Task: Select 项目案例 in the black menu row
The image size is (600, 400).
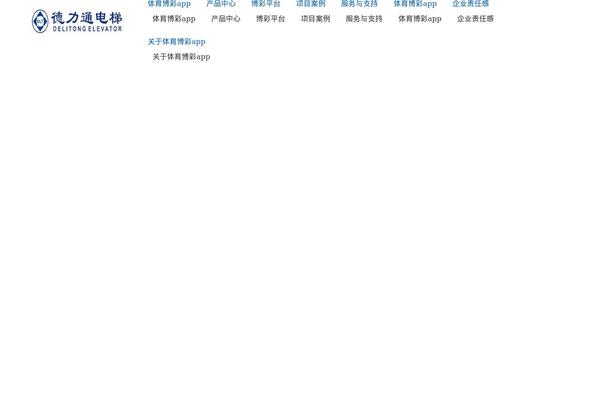Action: 315,19
